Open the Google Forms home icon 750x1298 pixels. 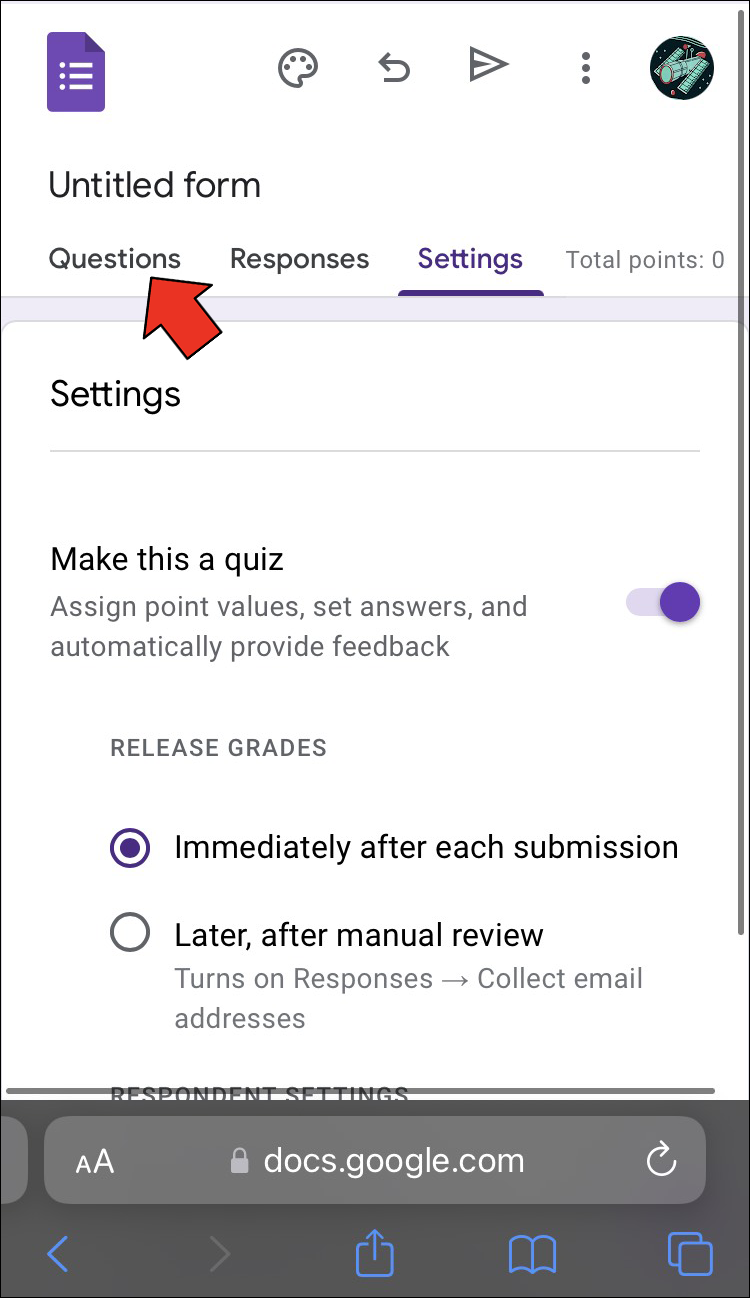point(76,72)
